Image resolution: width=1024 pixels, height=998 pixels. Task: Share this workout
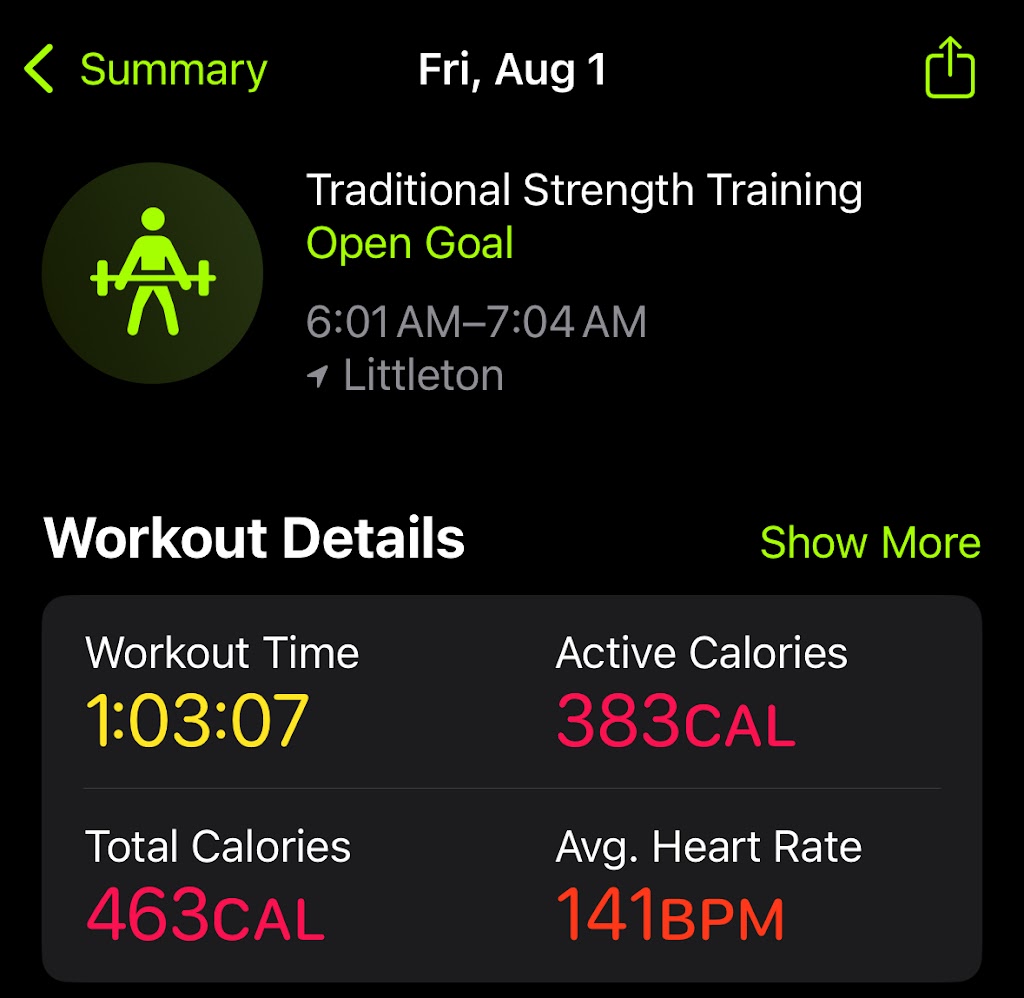949,69
